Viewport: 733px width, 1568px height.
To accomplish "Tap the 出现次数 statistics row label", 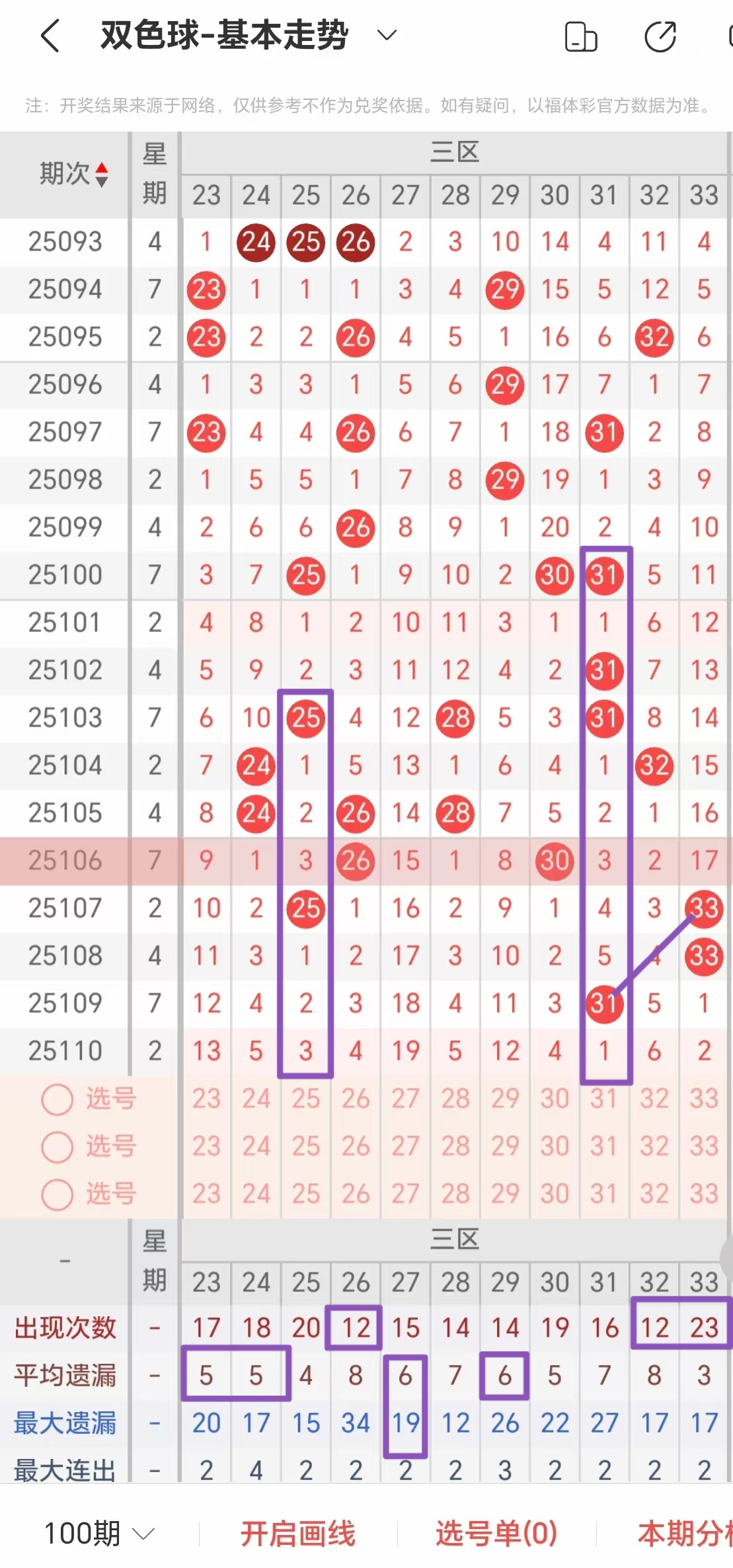I will 64,1327.
